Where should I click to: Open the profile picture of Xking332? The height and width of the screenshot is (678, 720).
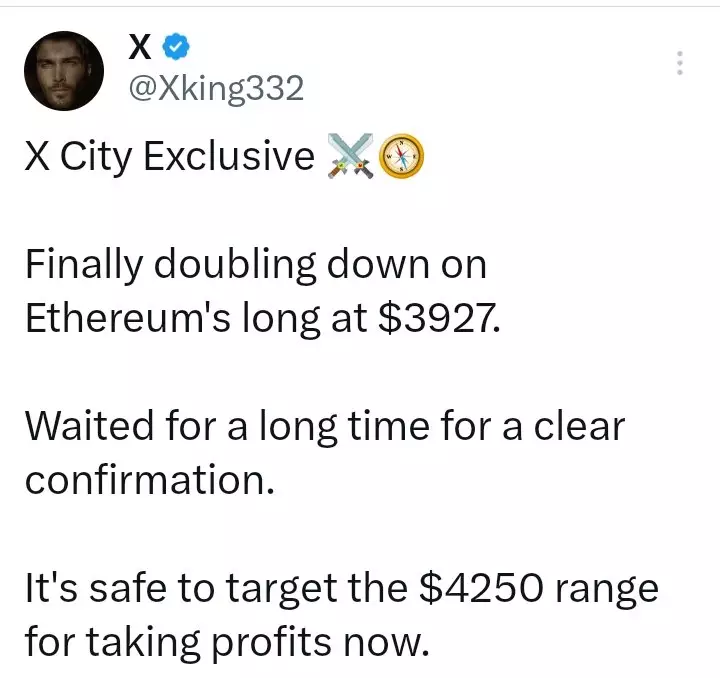pos(63,69)
